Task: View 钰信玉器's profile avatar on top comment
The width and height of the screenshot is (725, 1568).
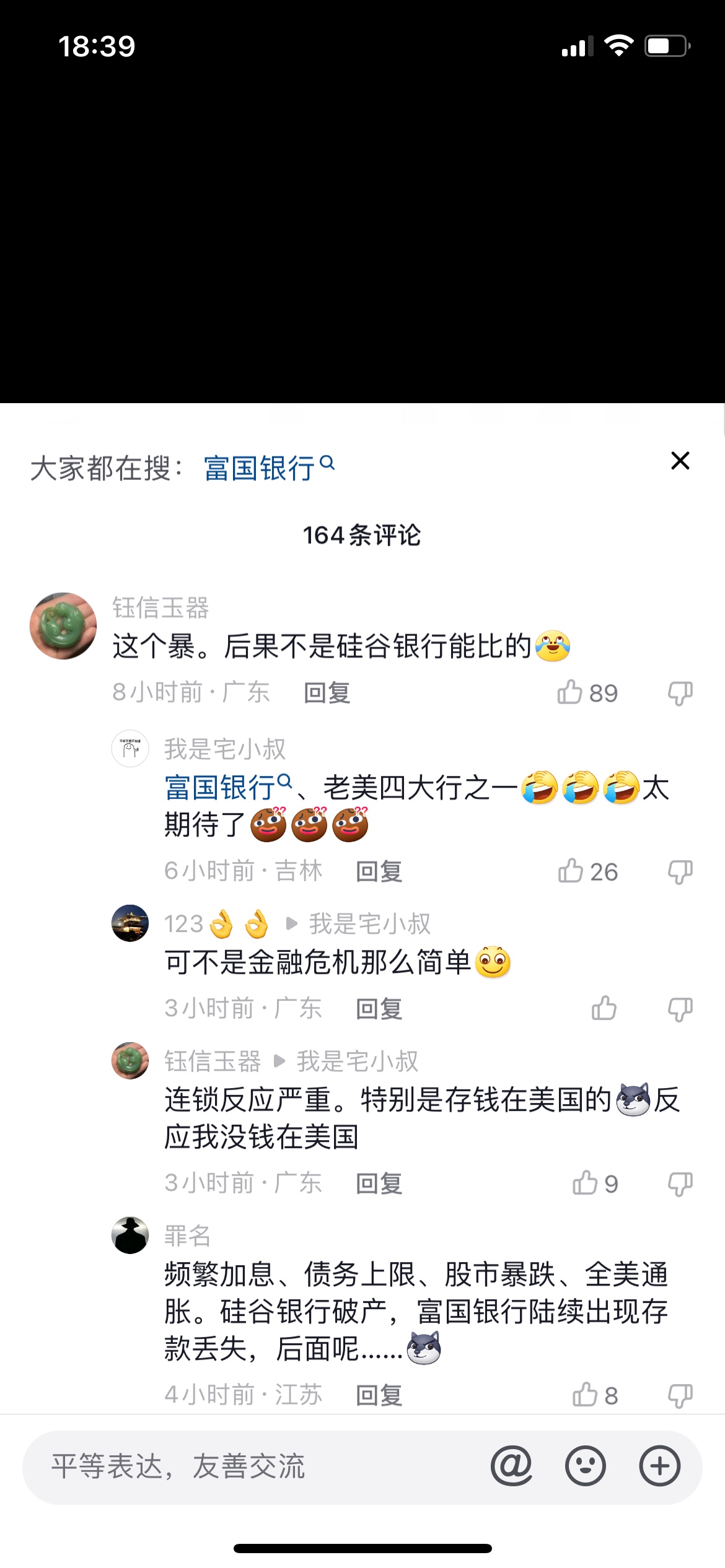Action: (63, 626)
